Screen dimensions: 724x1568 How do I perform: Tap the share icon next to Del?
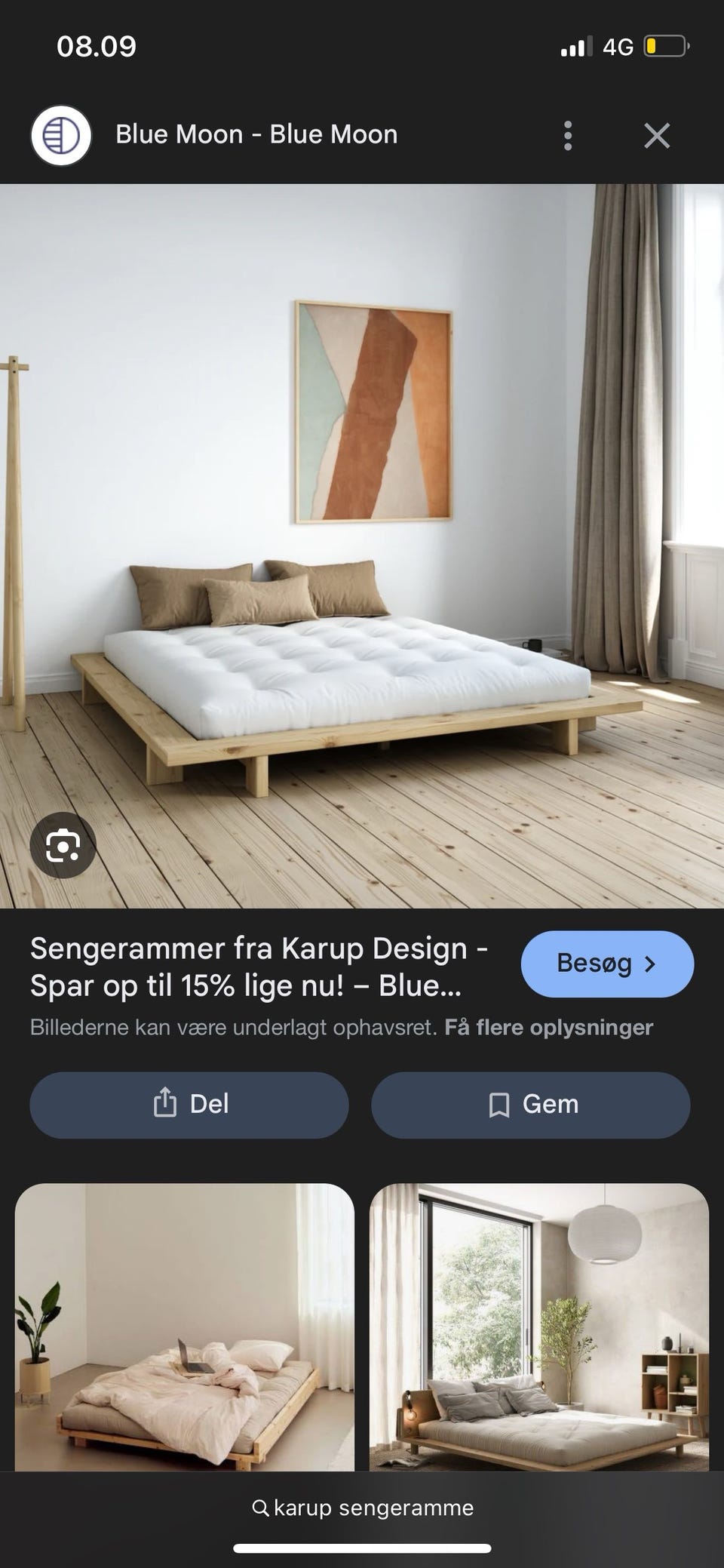(164, 1104)
